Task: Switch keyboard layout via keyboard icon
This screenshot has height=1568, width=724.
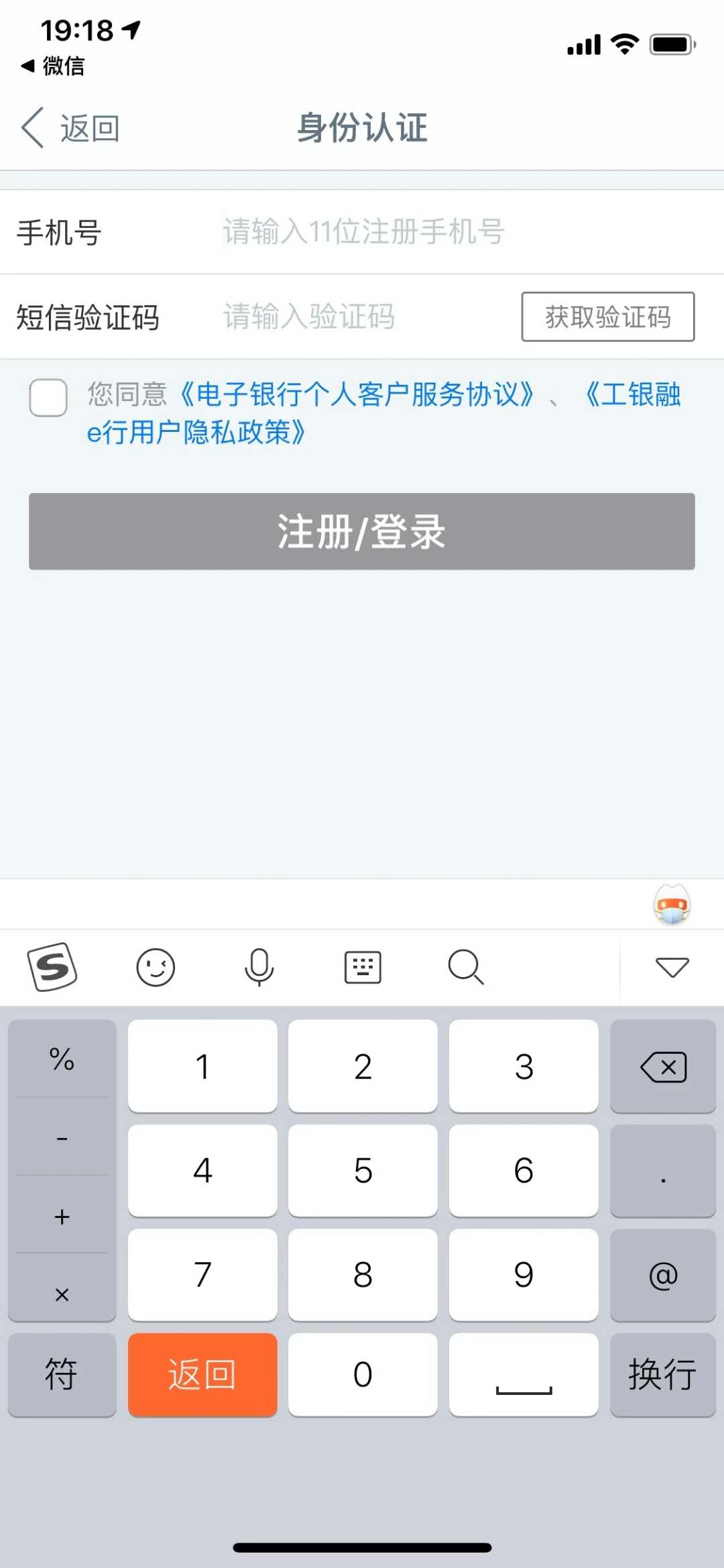Action: [x=363, y=967]
